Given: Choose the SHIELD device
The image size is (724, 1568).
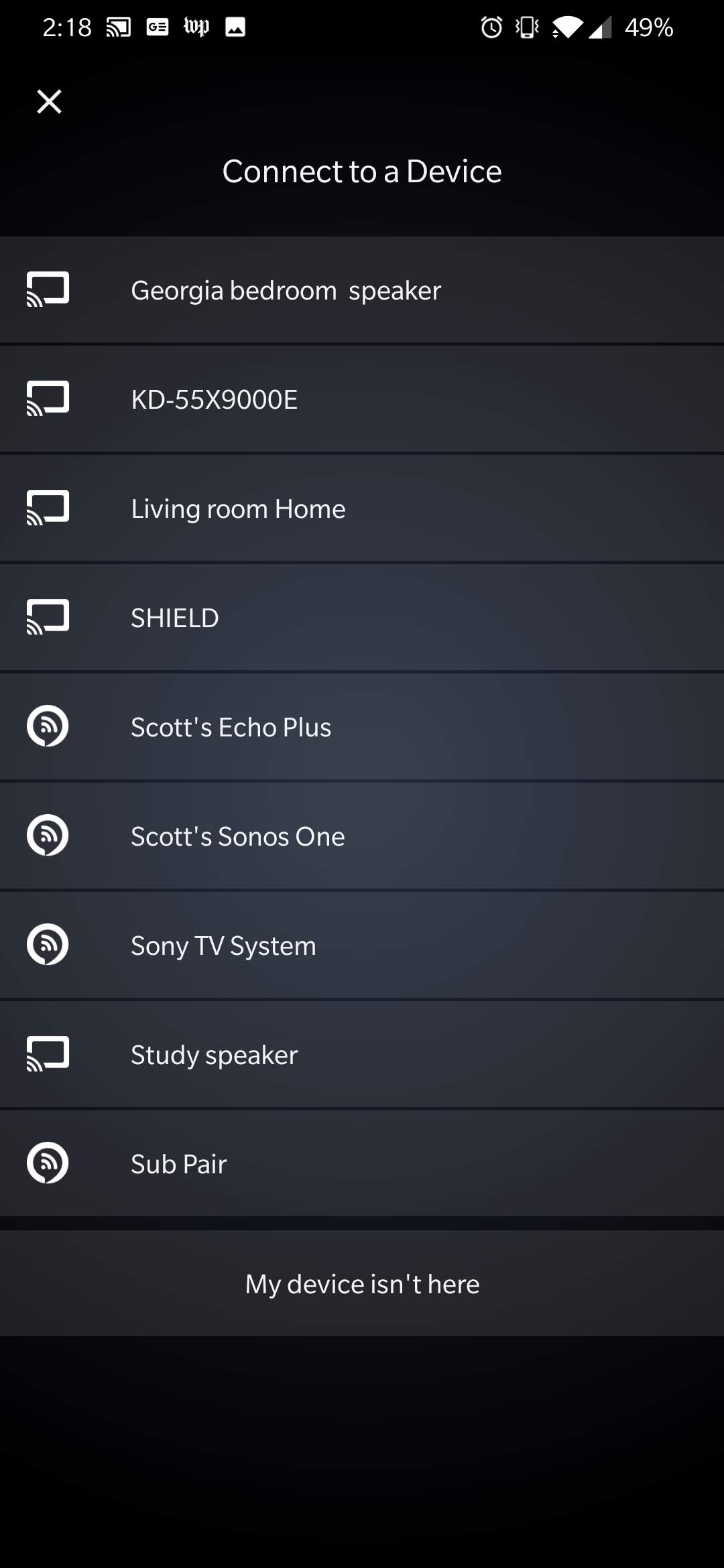Looking at the screenshot, I should point(362,618).
